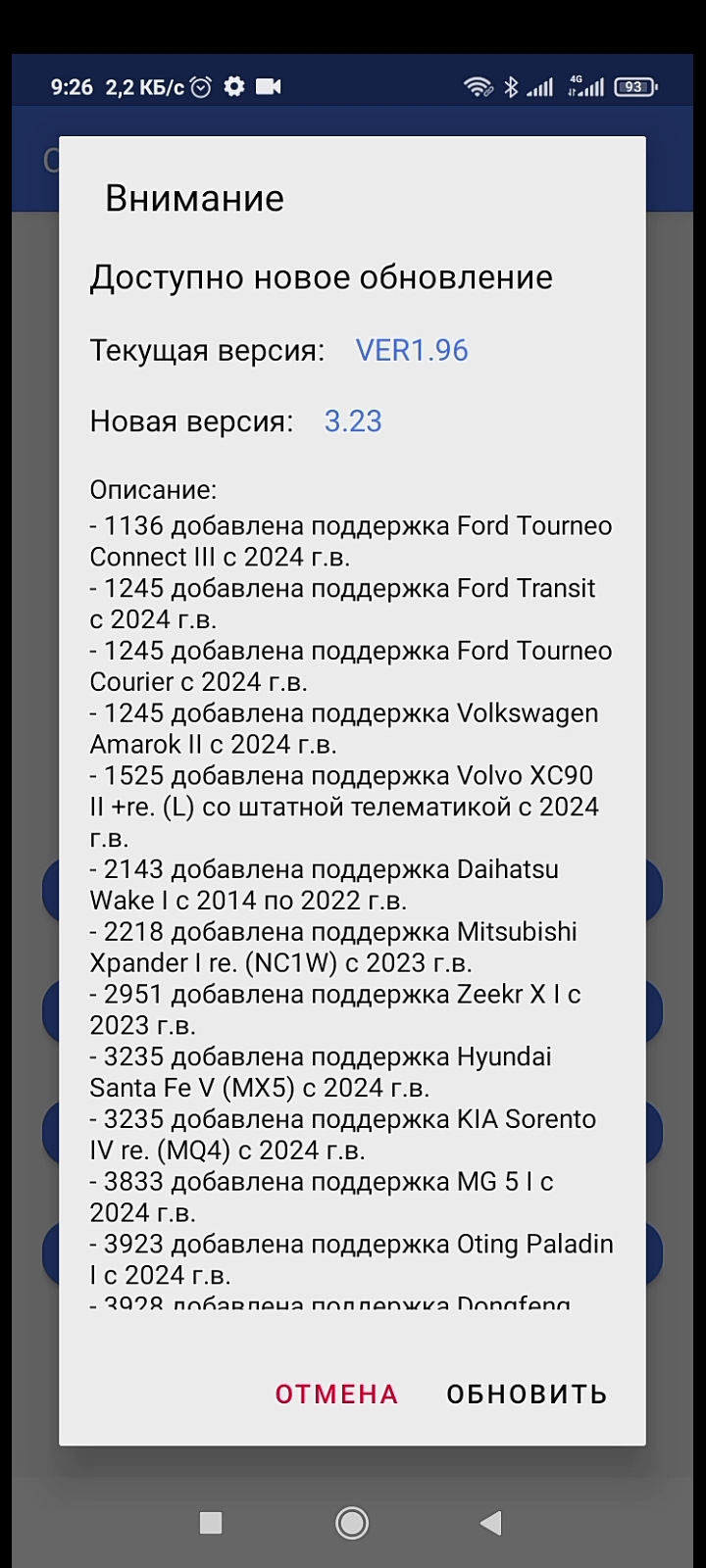Dismiss the update dialog with ОТМЕНА

pyautogui.click(x=336, y=1394)
